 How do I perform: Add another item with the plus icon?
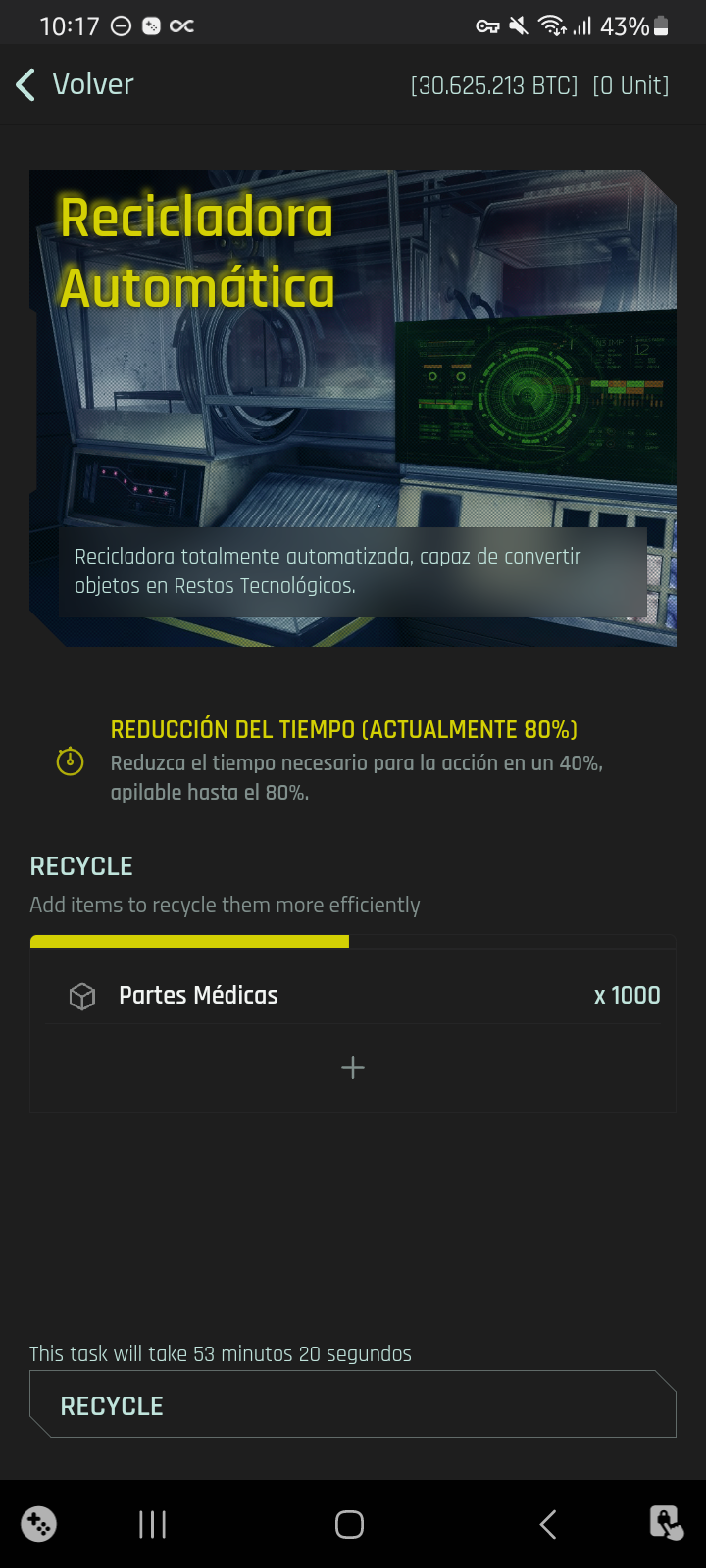(x=353, y=1067)
